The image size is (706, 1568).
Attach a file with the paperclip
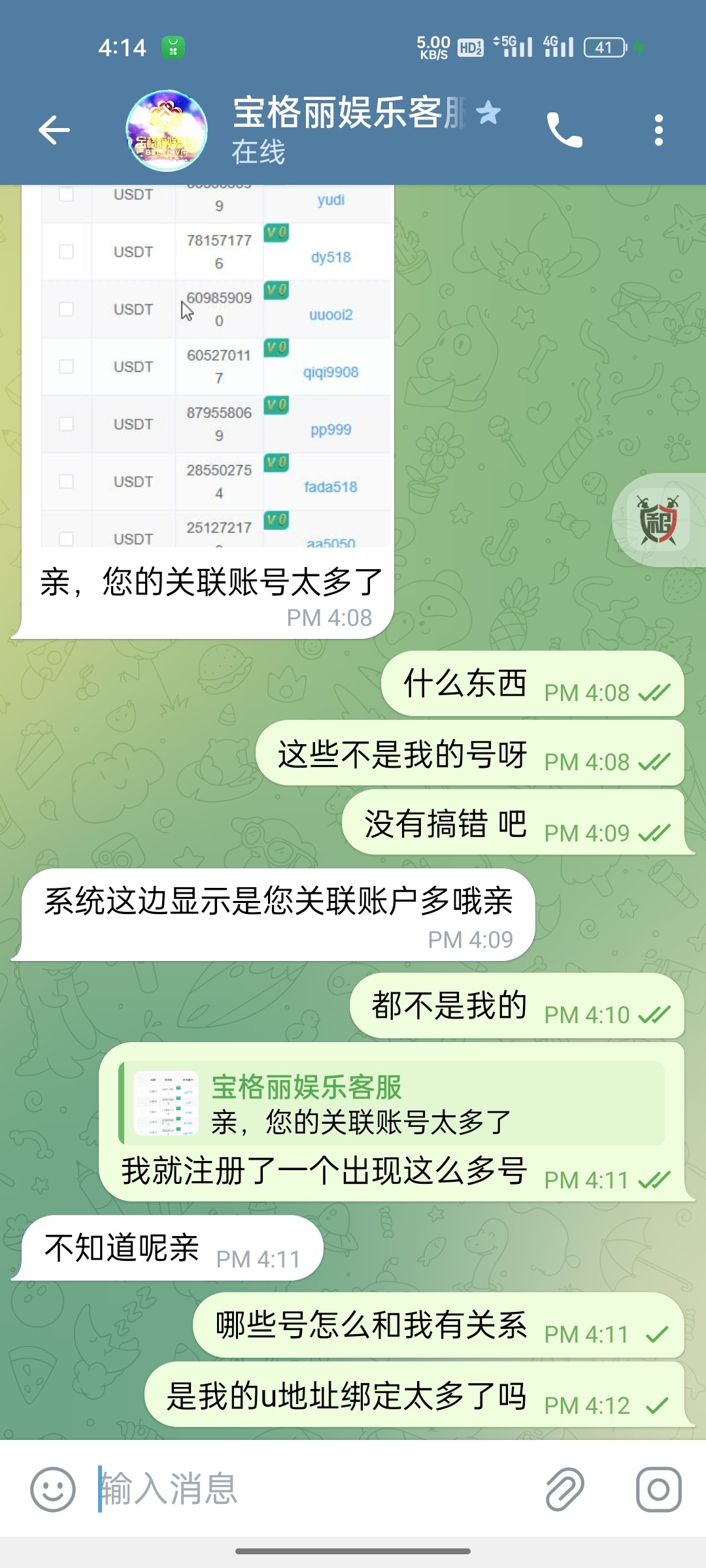click(565, 1490)
